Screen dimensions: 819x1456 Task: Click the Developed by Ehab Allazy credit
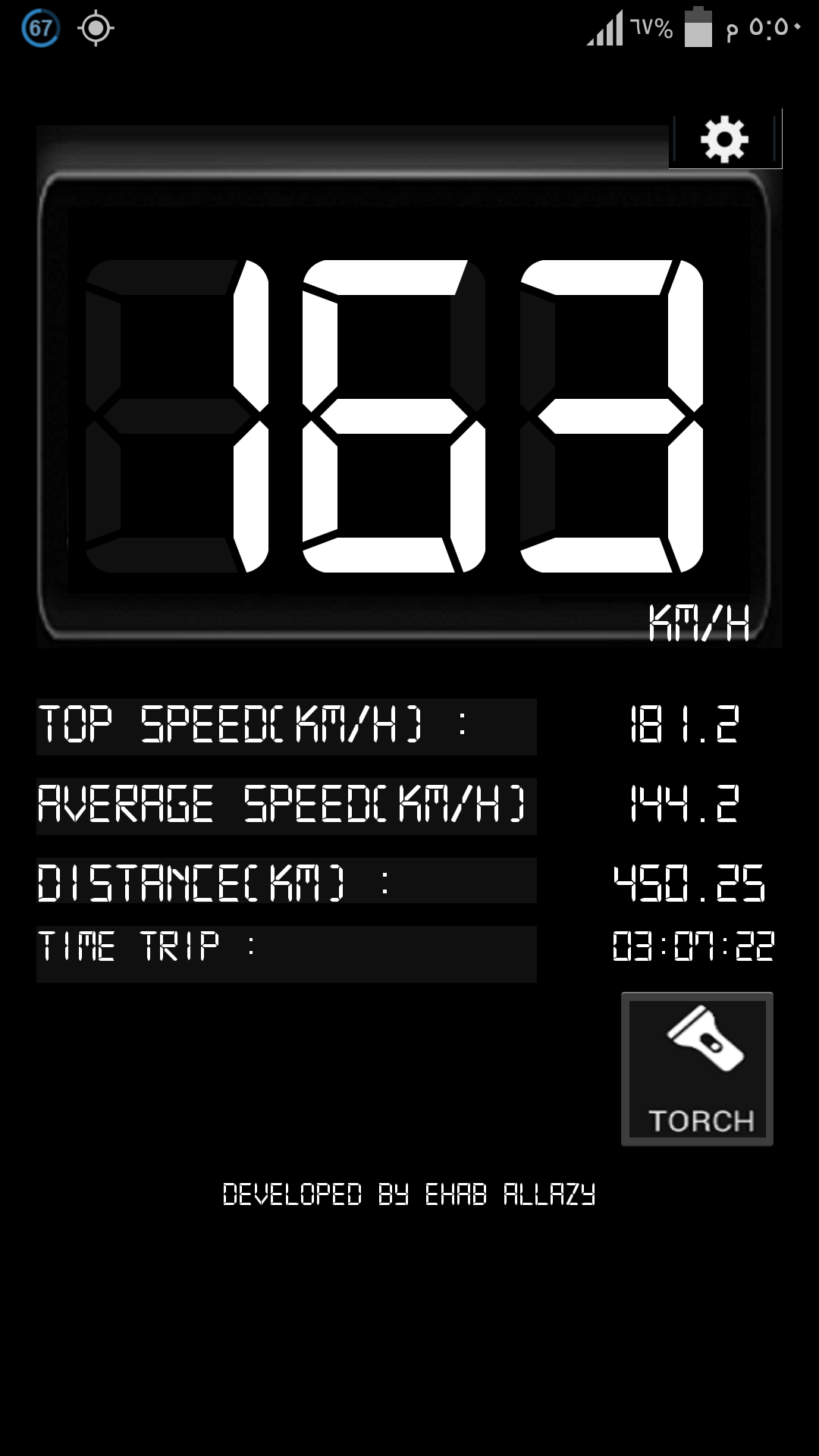pos(409,1191)
